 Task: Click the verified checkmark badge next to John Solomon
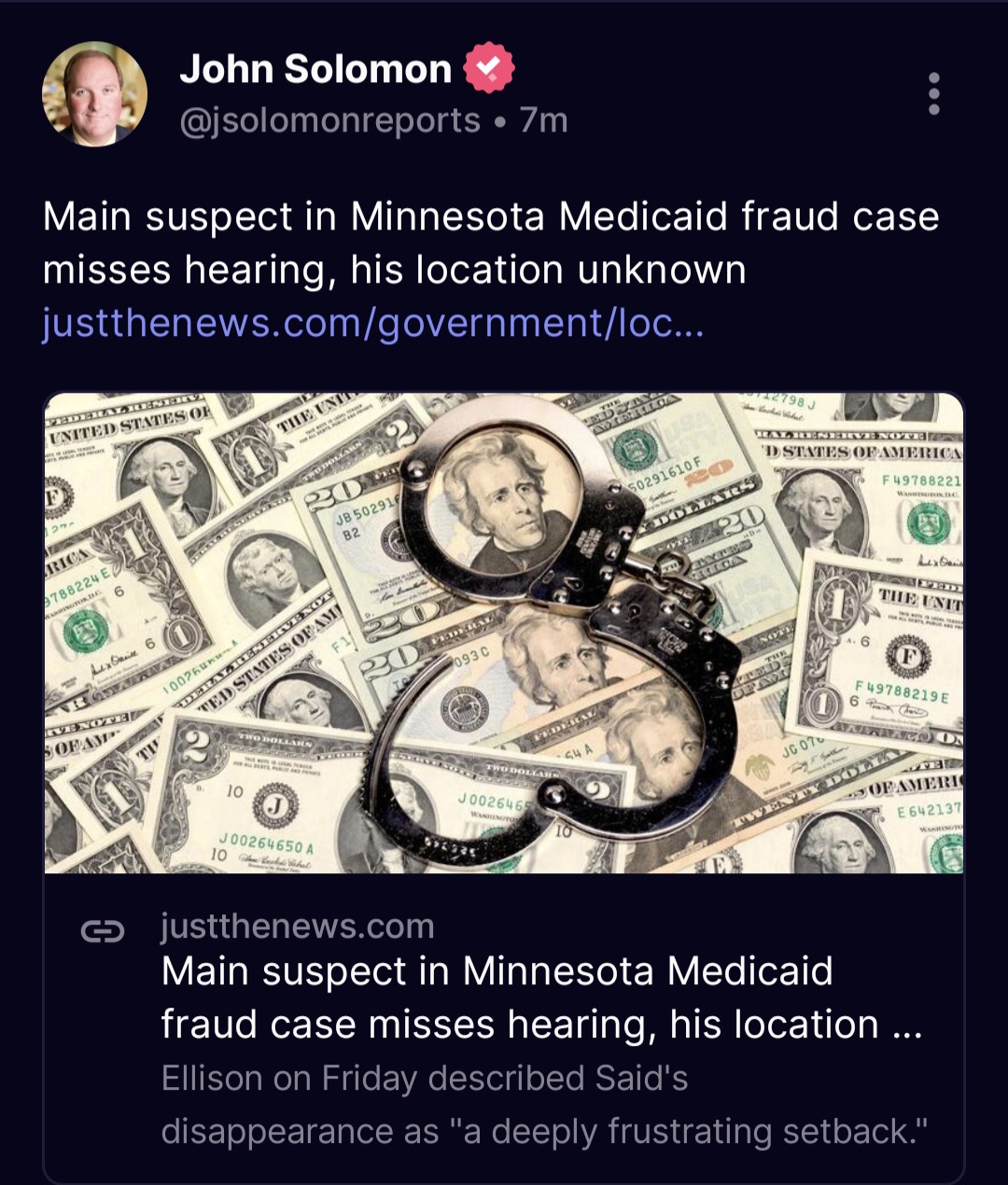click(489, 68)
